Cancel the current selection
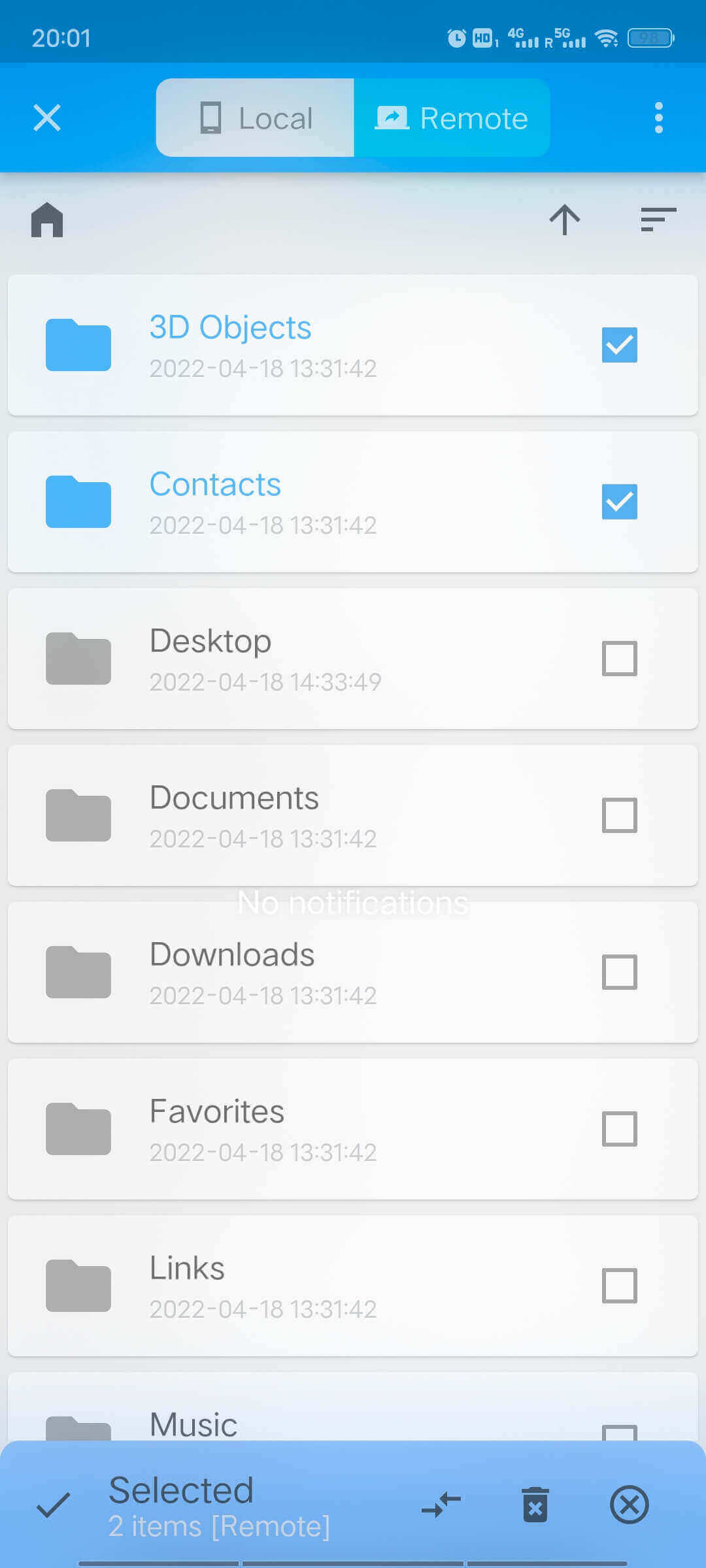The height and width of the screenshot is (1568, 706). (x=629, y=1505)
